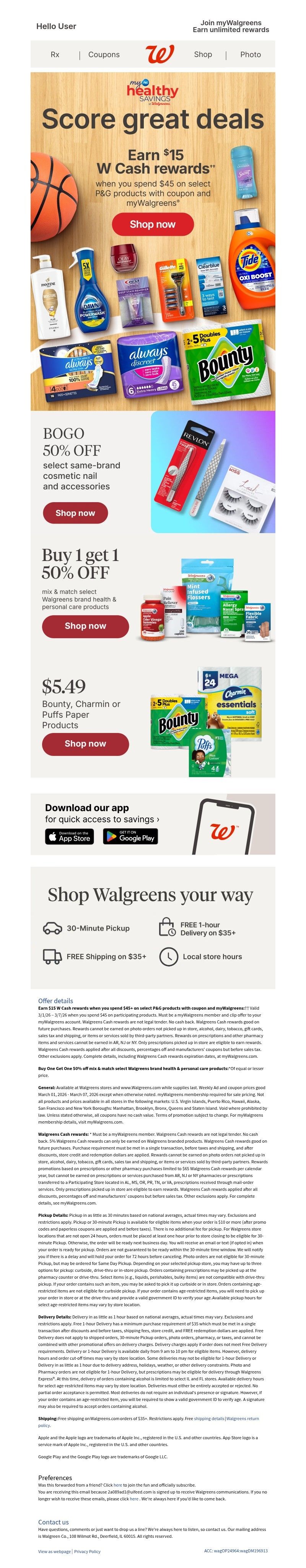Open FREE Shipping on $35+

(95, 956)
